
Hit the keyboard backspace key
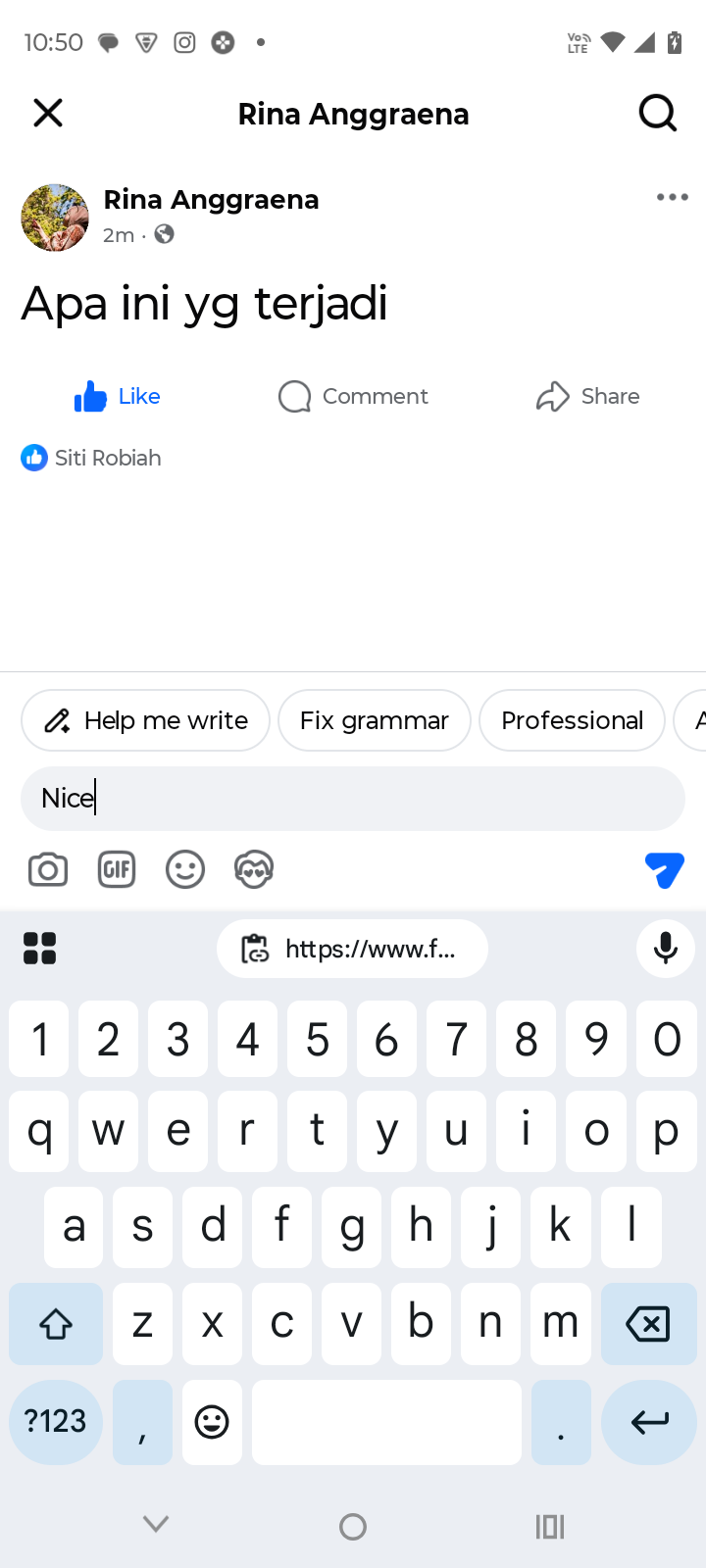[647, 1324]
